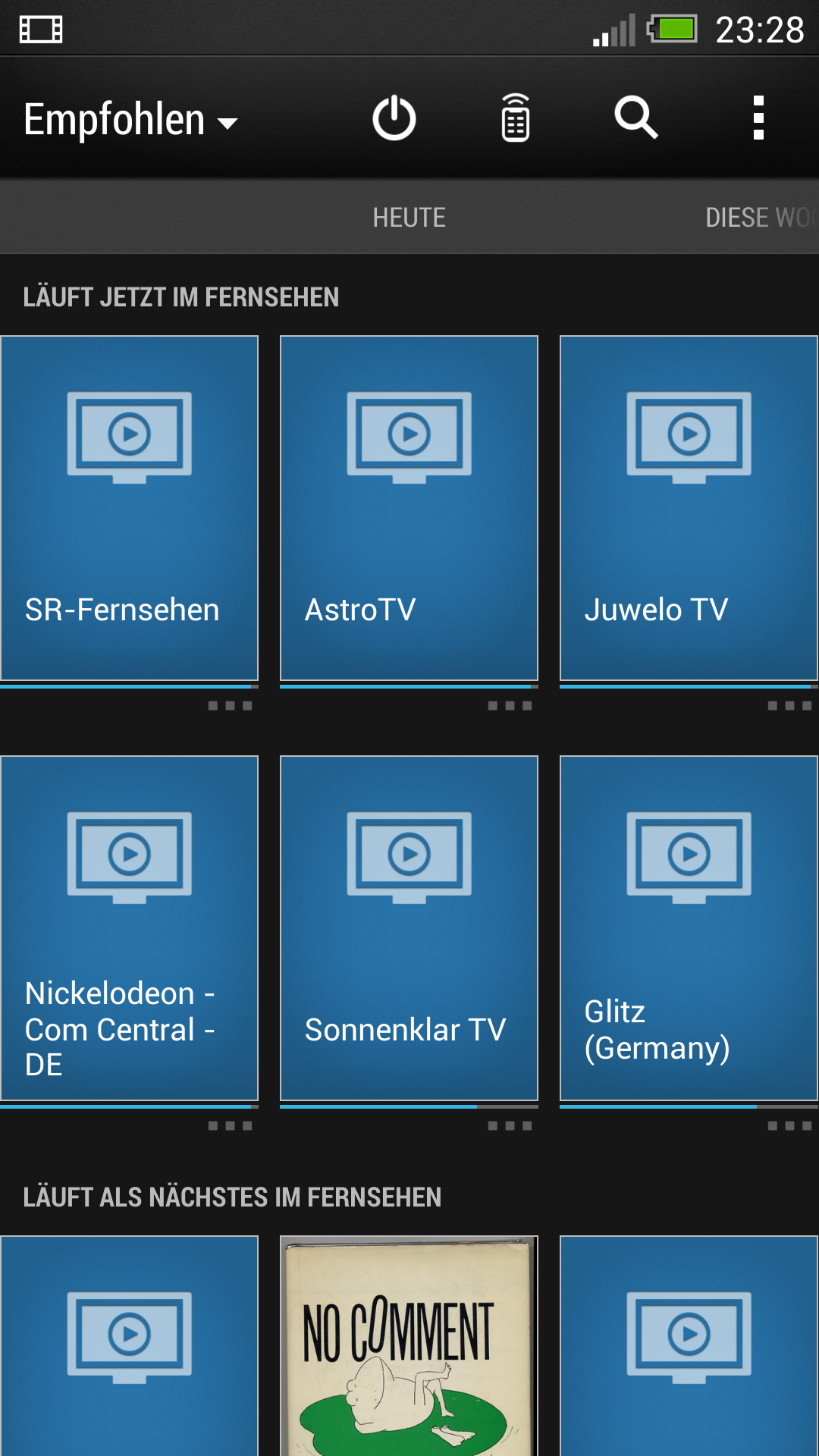Viewport: 819px width, 1456px height.
Task: Open Nickelodeon - Com Central - DE tile
Action: (130, 928)
